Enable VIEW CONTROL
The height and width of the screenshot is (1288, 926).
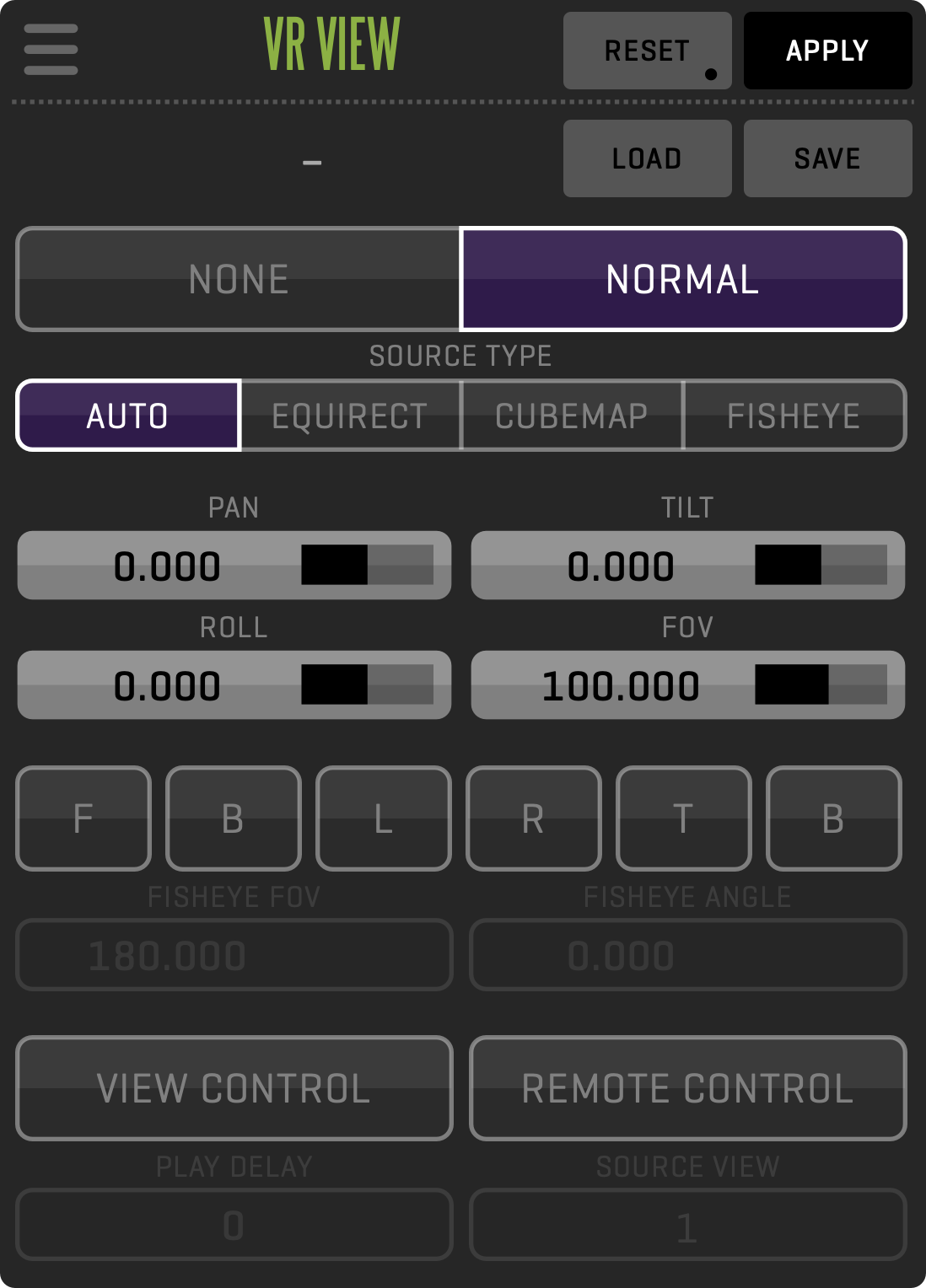point(234,1088)
